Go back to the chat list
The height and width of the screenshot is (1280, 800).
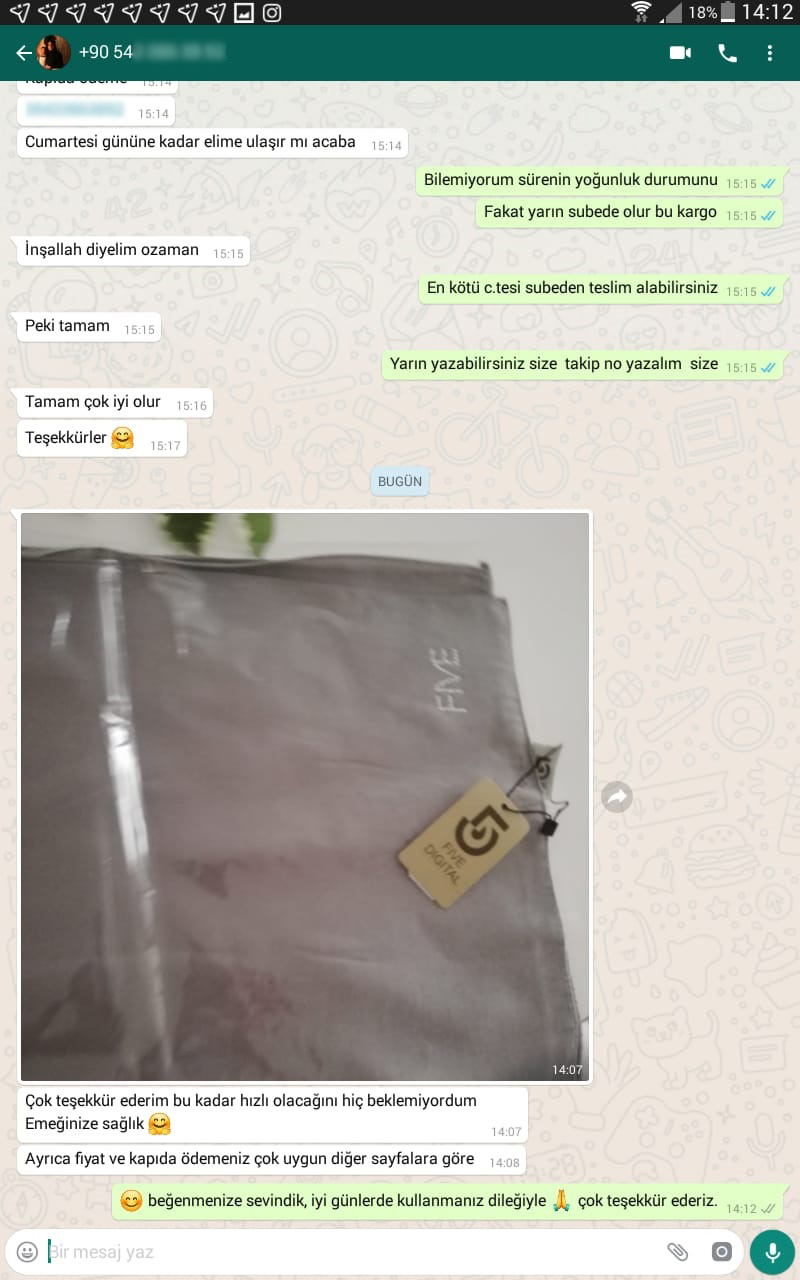[x=23, y=53]
